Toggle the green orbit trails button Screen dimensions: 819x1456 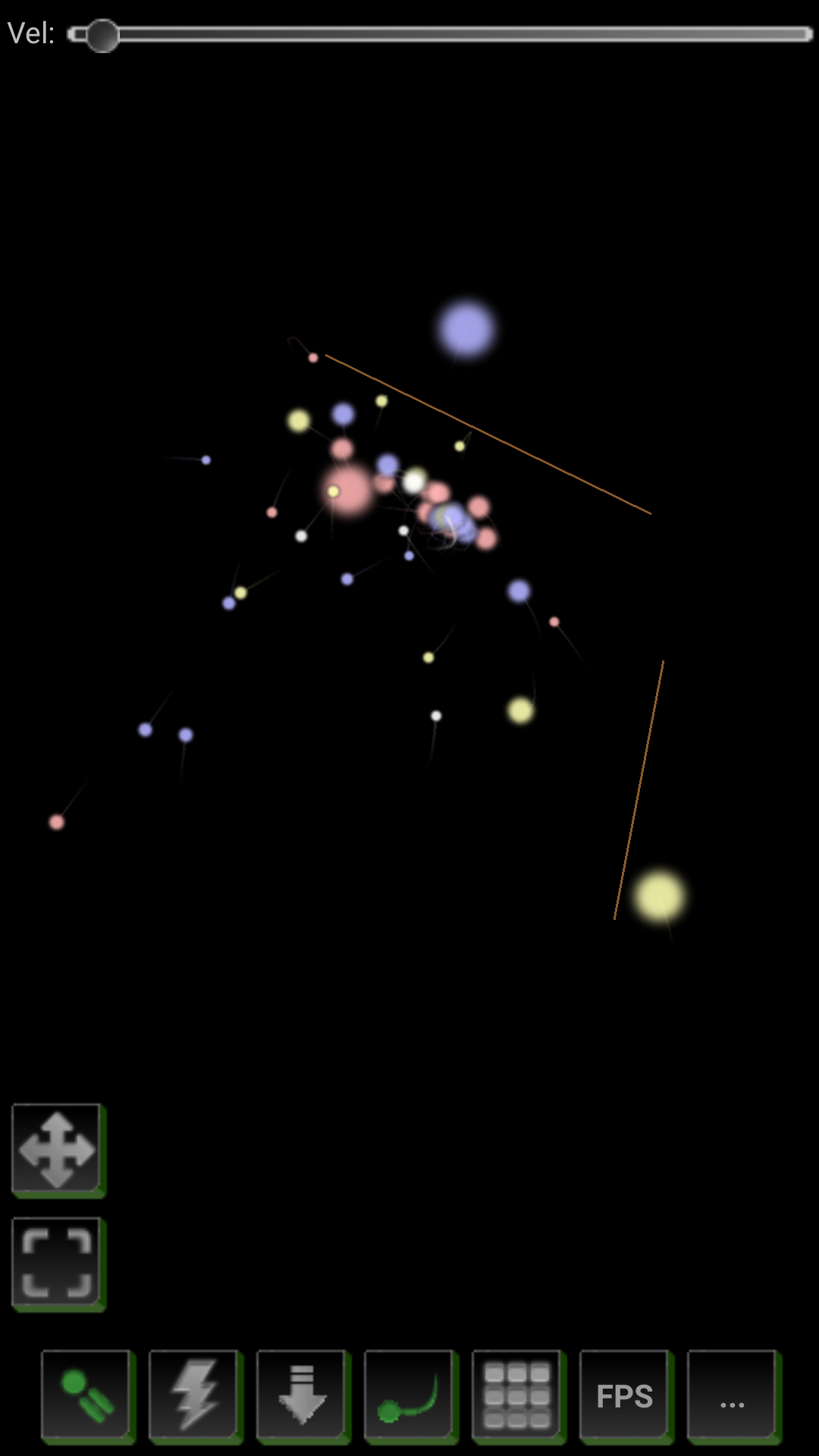pos(409,1395)
